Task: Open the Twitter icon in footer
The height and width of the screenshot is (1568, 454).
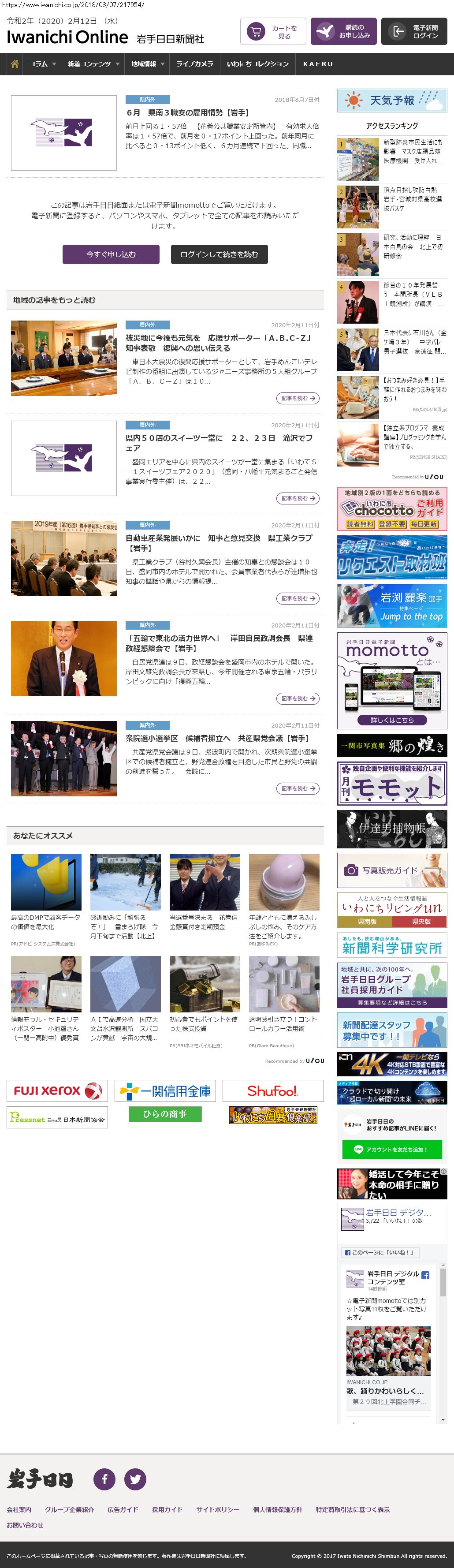Action: [135, 1479]
